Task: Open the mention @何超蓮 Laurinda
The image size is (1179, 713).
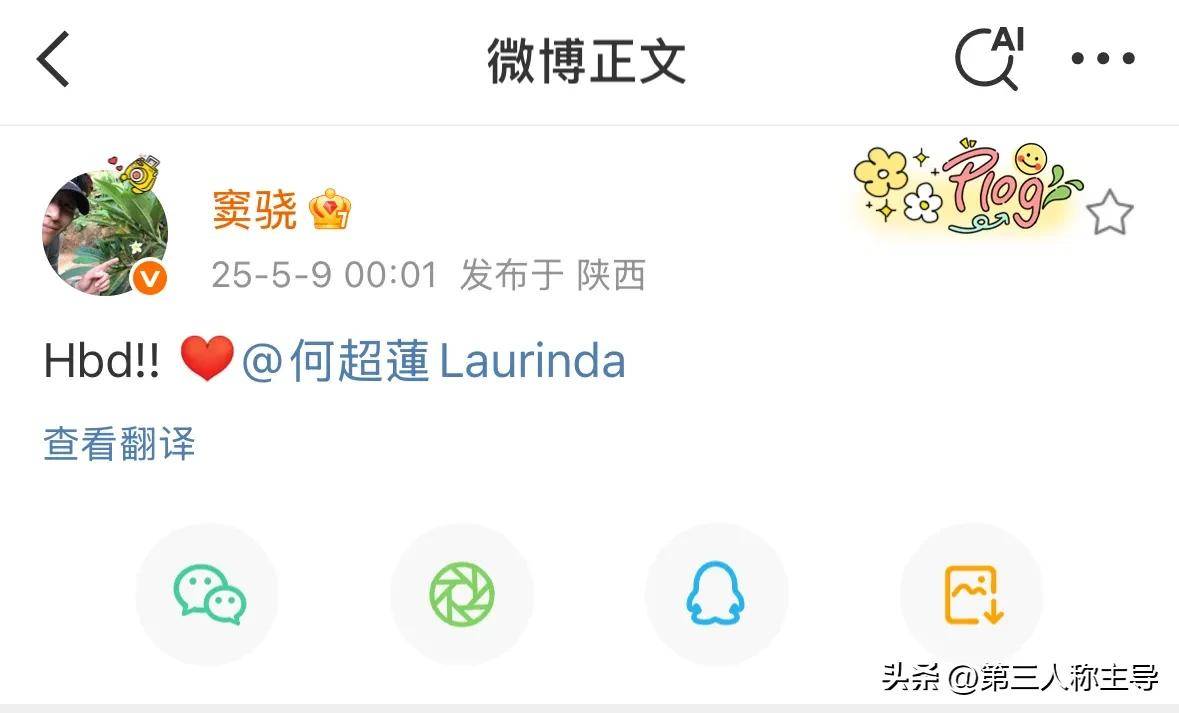Action: click(434, 360)
